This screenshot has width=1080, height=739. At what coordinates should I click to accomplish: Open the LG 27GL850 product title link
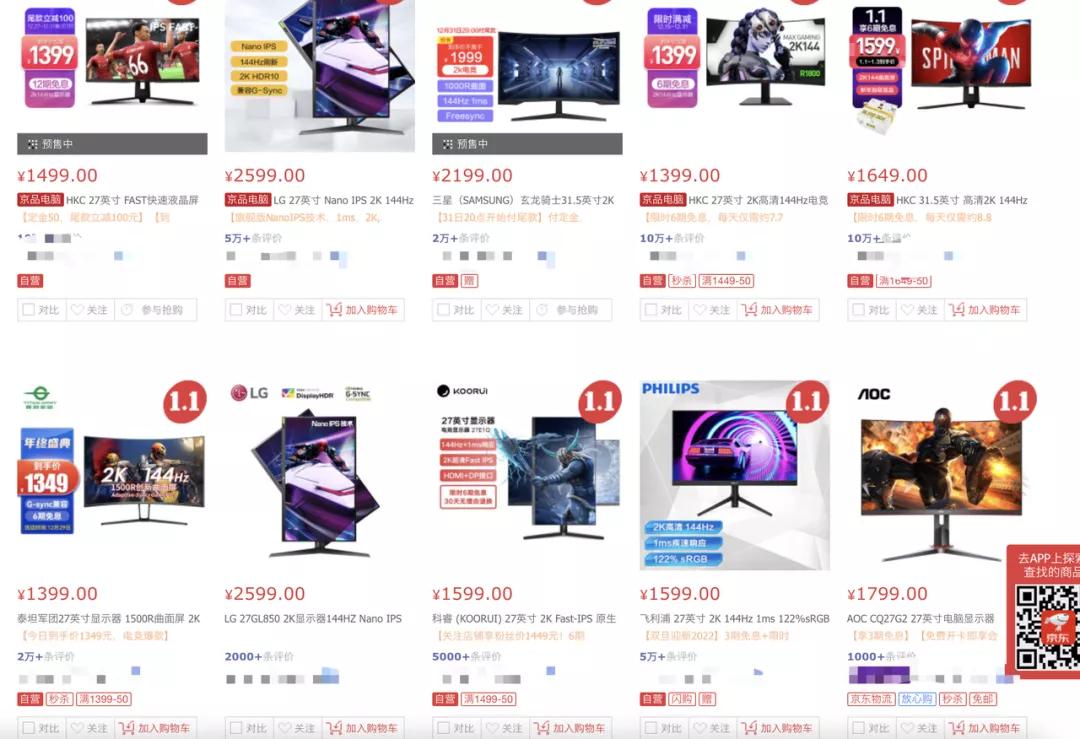point(313,619)
